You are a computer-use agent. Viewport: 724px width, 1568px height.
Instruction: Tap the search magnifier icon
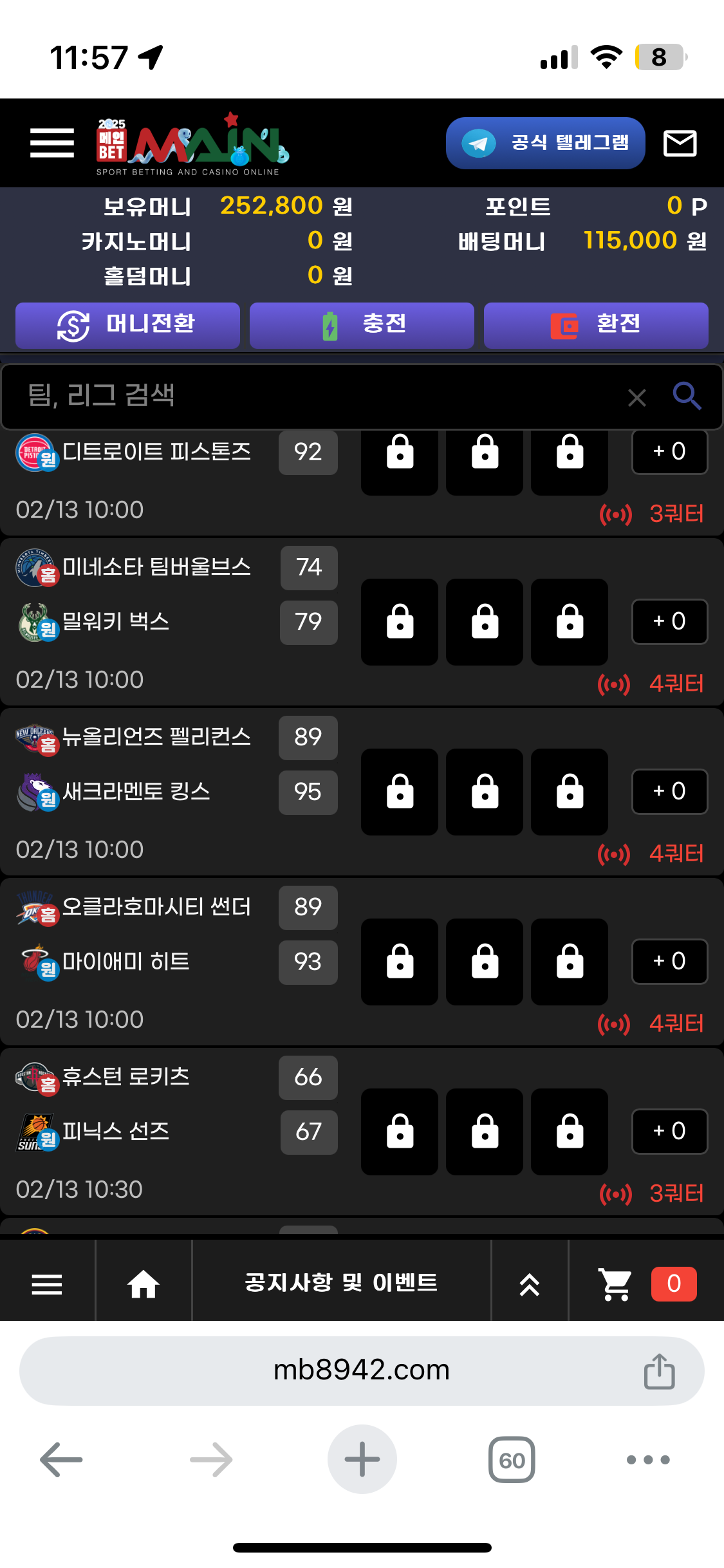[687, 396]
